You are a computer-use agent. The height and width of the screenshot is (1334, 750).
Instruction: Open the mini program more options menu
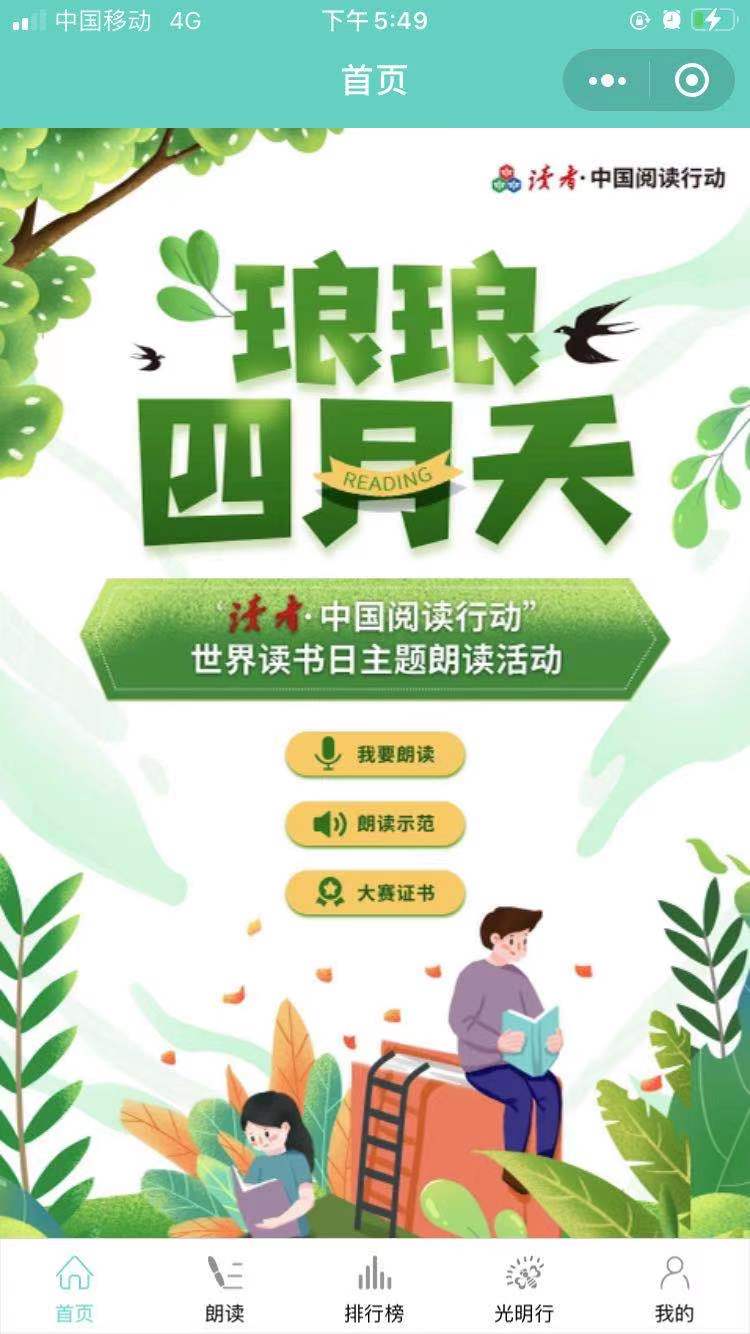pos(607,81)
